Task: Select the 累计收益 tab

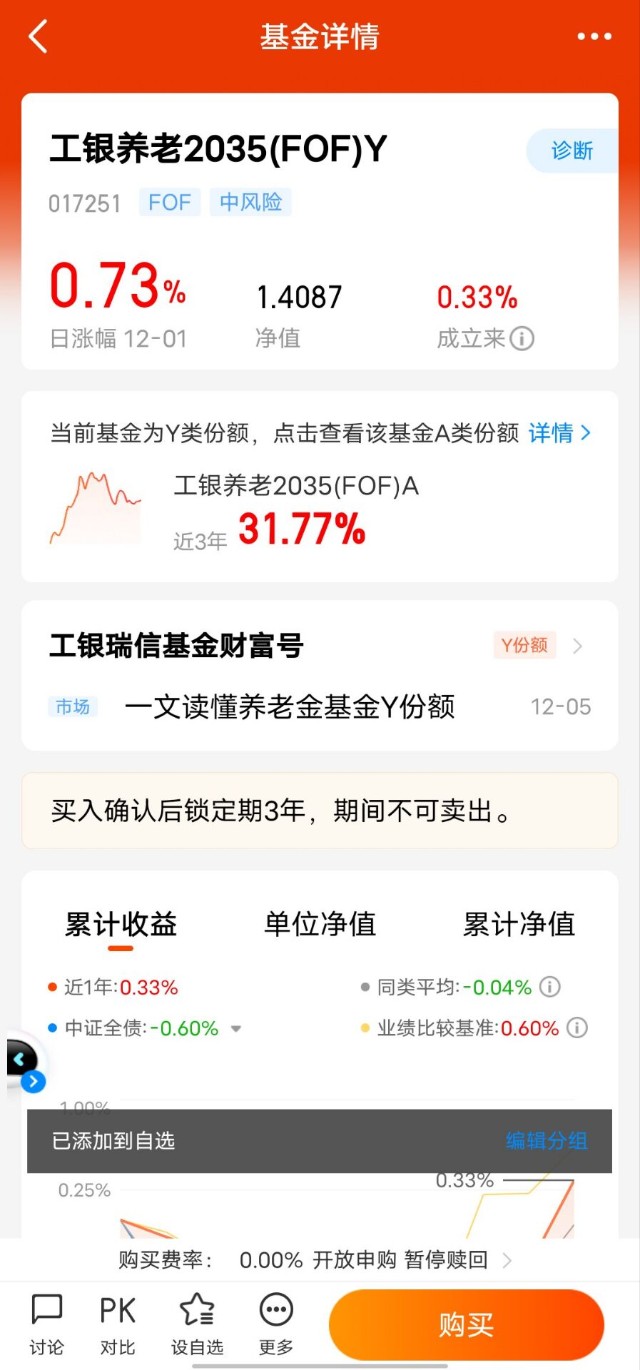Action: point(121,924)
